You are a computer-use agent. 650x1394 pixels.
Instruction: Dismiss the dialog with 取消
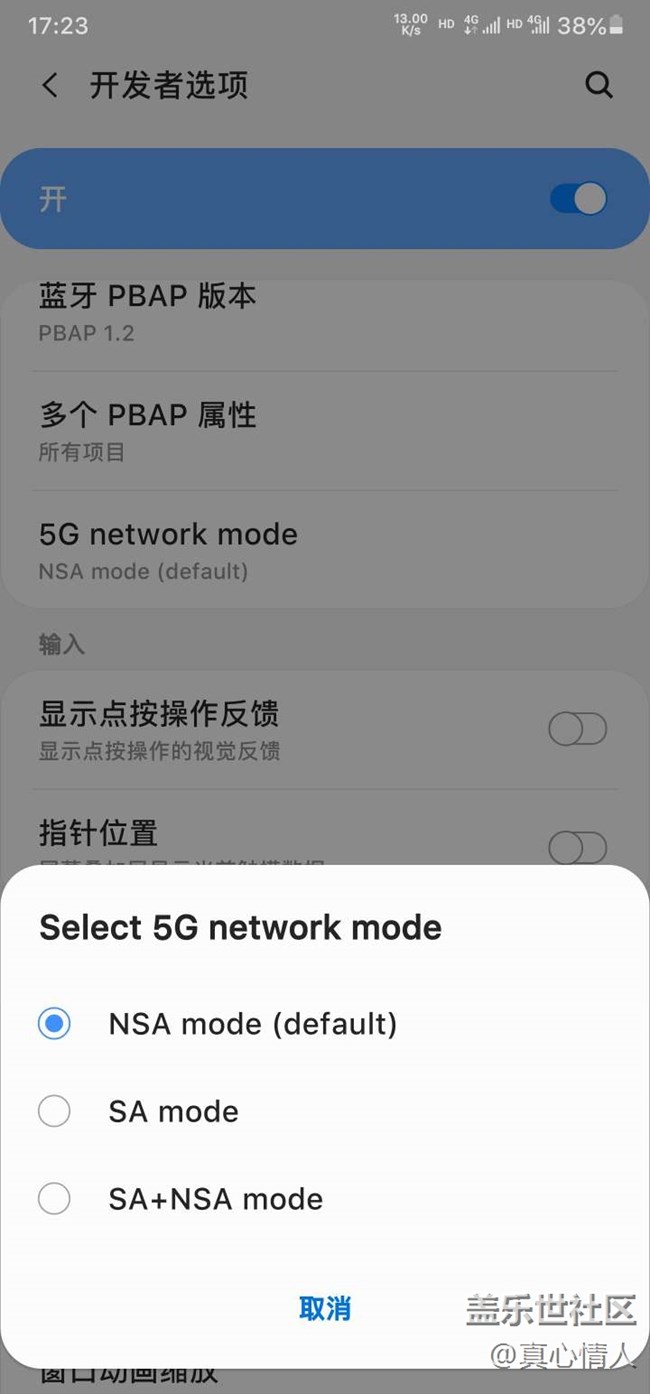point(325,1308)
